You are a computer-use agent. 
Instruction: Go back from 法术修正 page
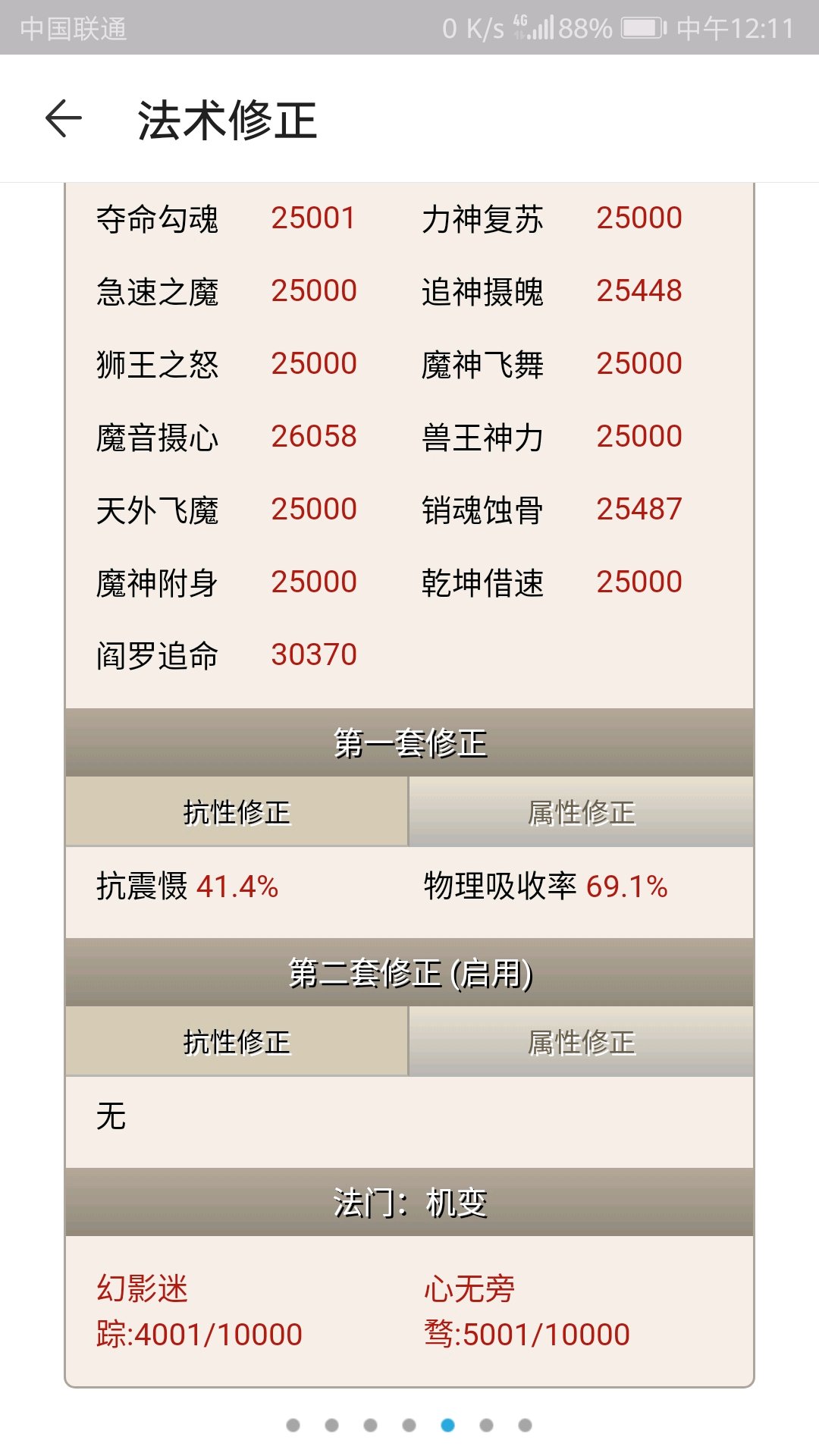[64, 119]
